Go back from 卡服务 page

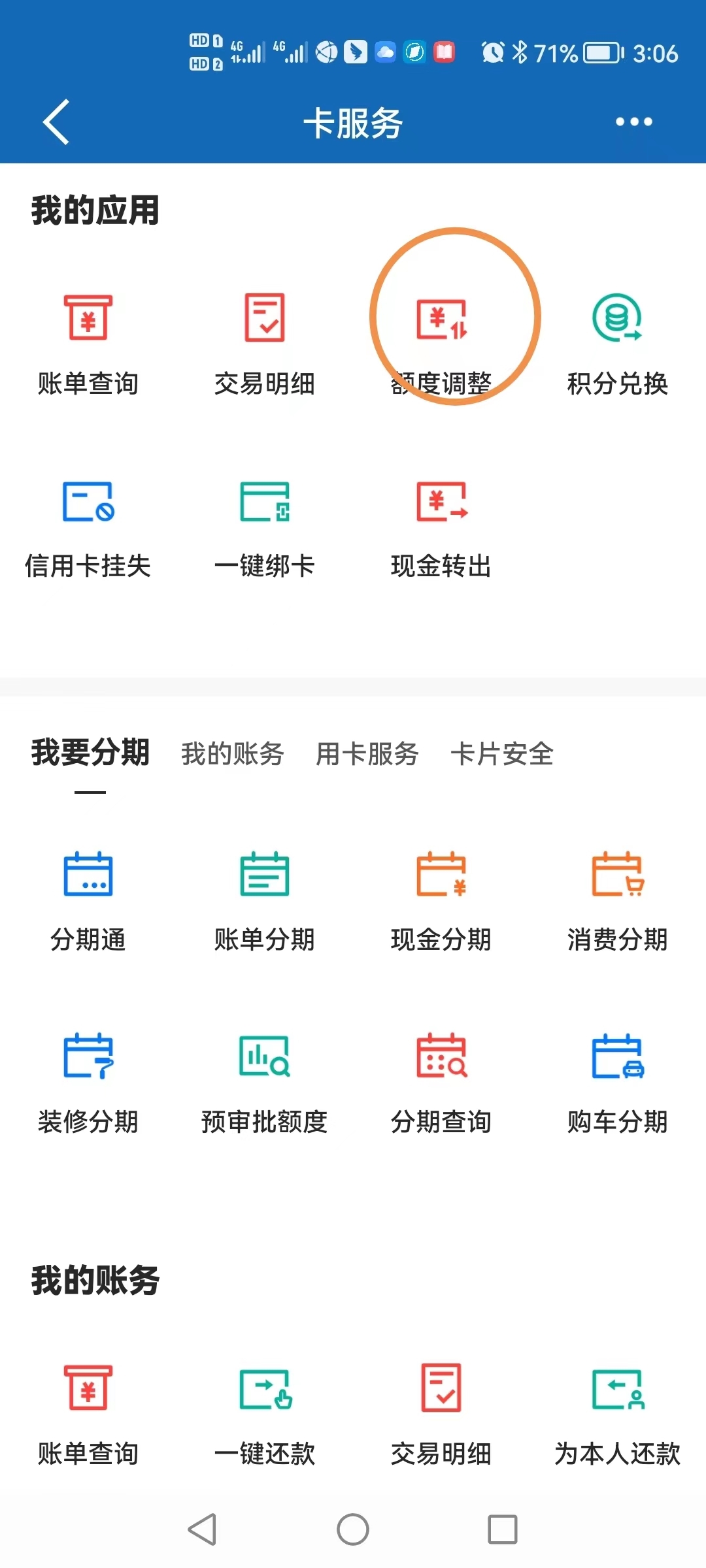[56, 122]
